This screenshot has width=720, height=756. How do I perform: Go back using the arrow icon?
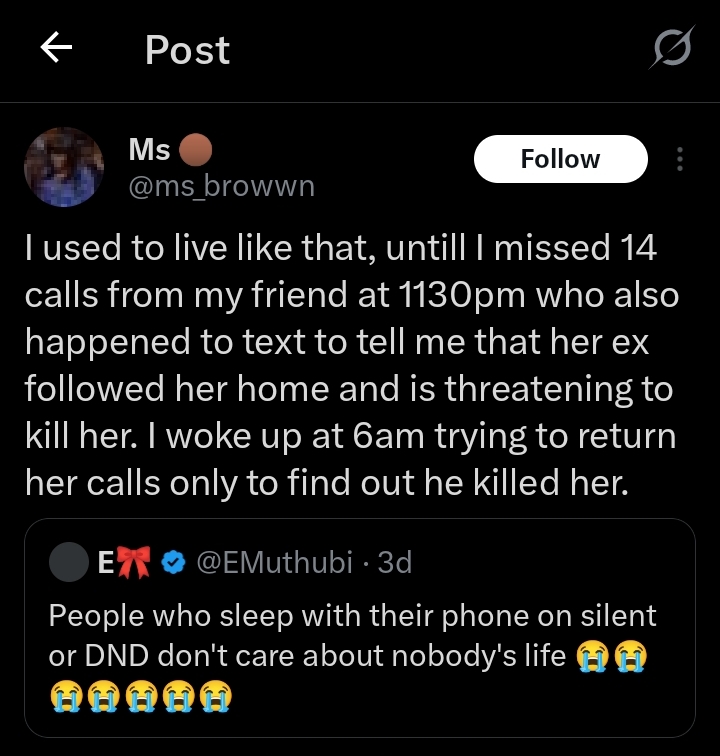(57, 49)
